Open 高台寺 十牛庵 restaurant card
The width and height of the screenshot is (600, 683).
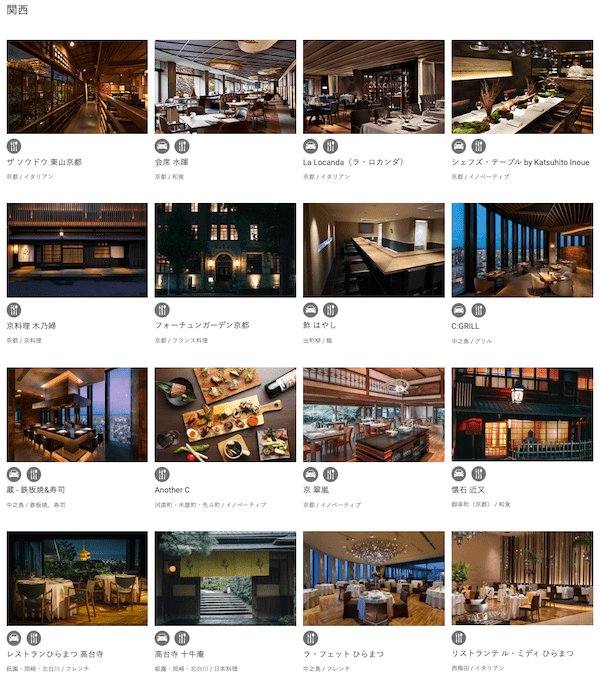[226, 578]
